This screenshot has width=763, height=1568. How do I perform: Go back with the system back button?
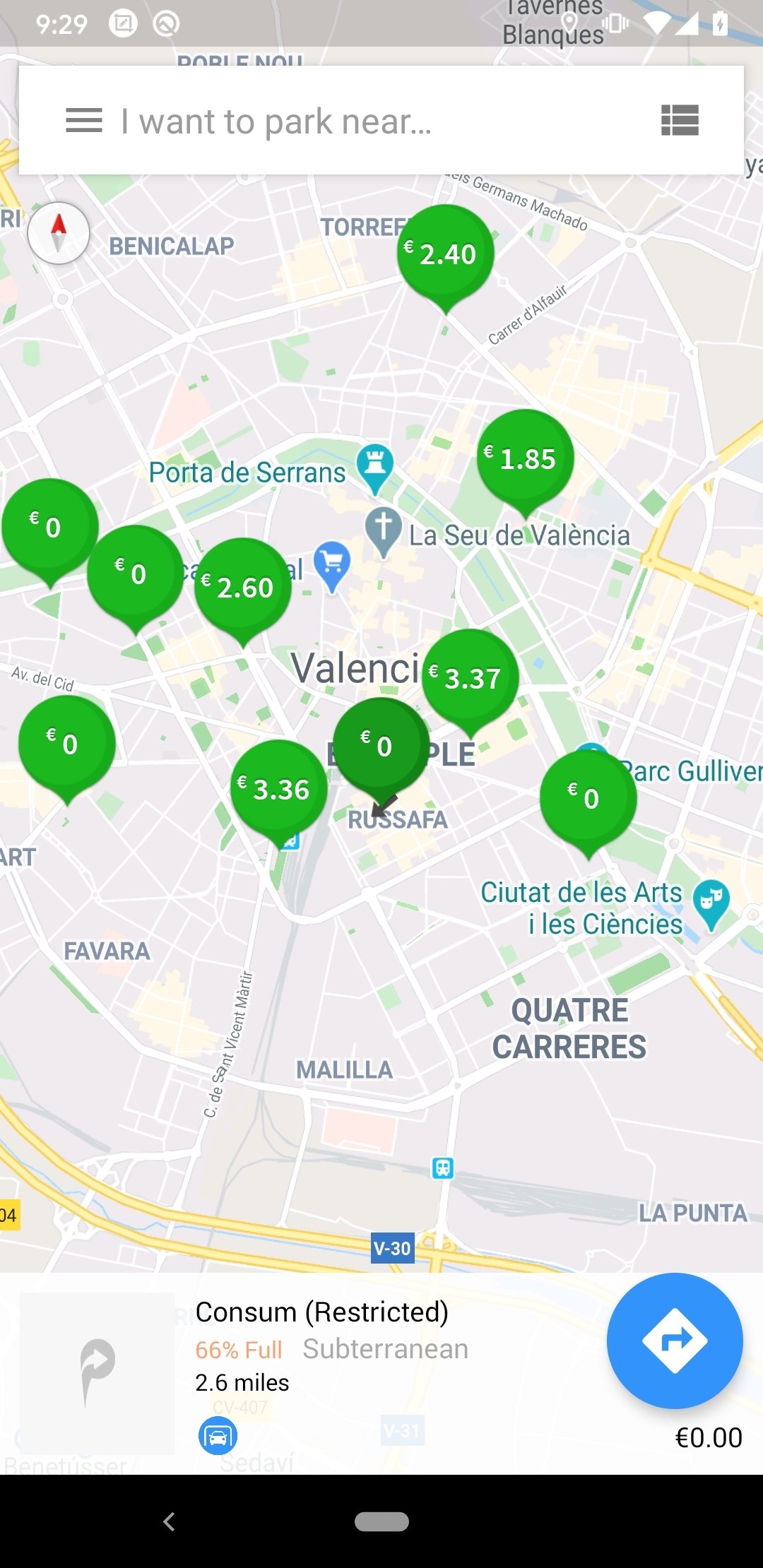pyautogui.click(x=169, y=1521)
